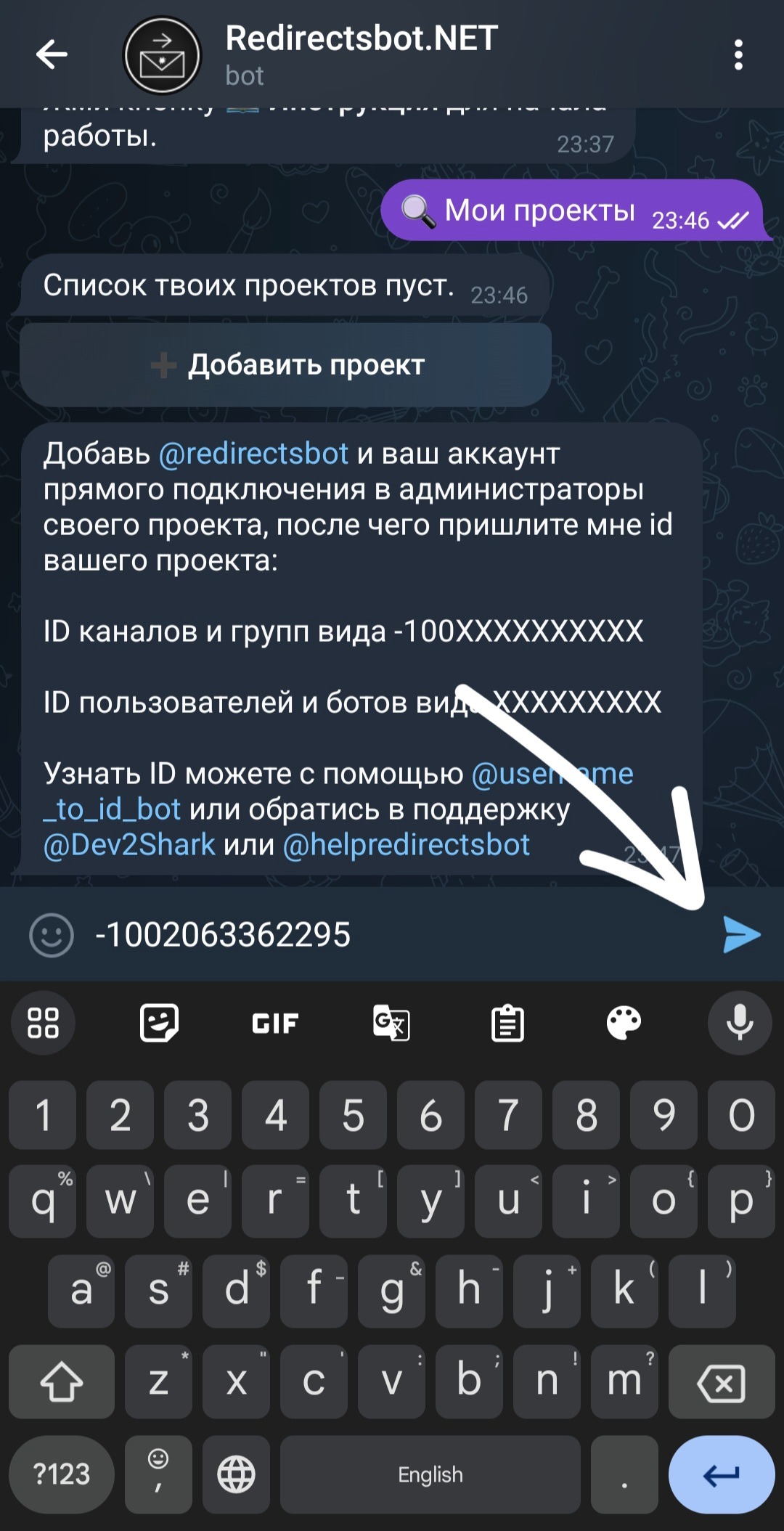Delete a character with backspace key
This screenshot has height=1531, width=784.
pos(721,1382)
